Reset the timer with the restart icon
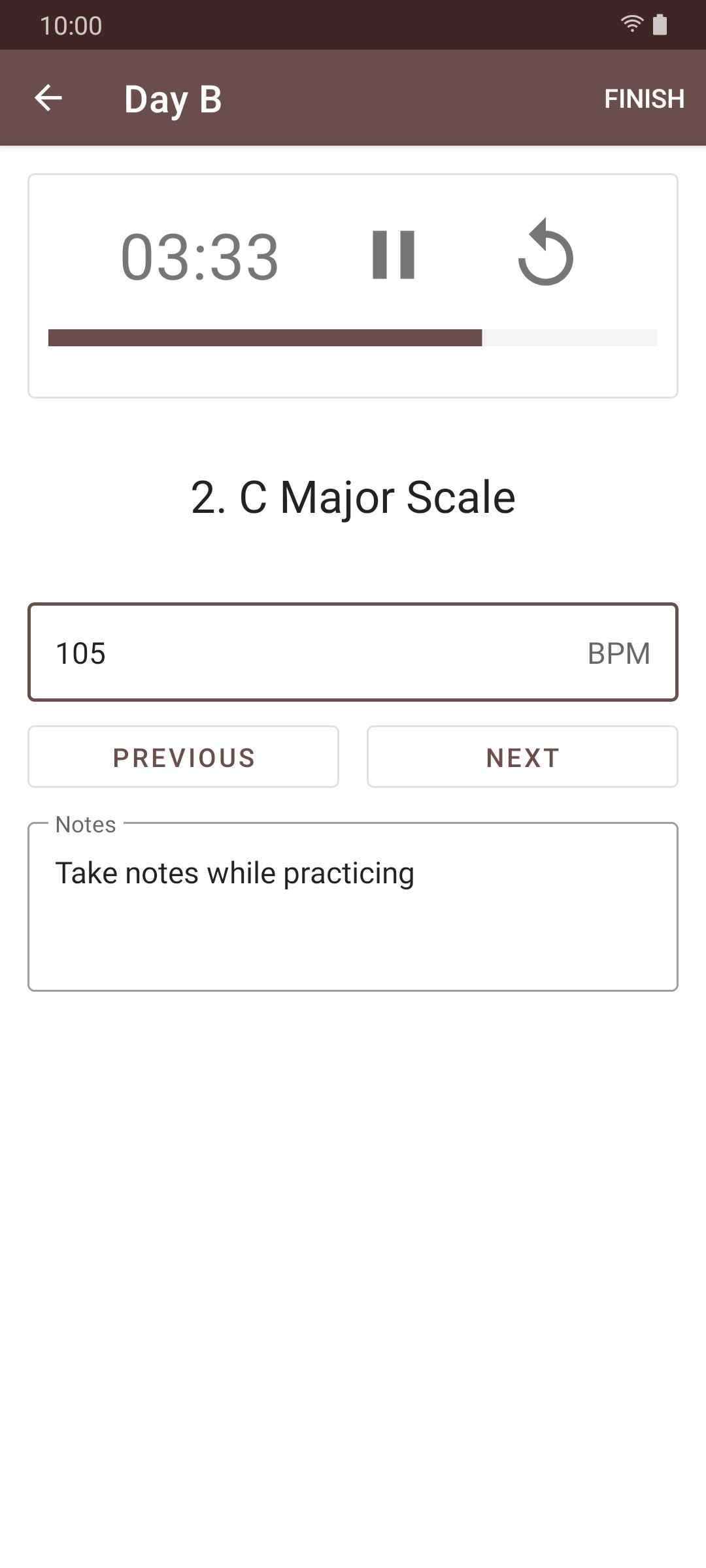This screenshot has width=706, height=1568. [545, 253]
